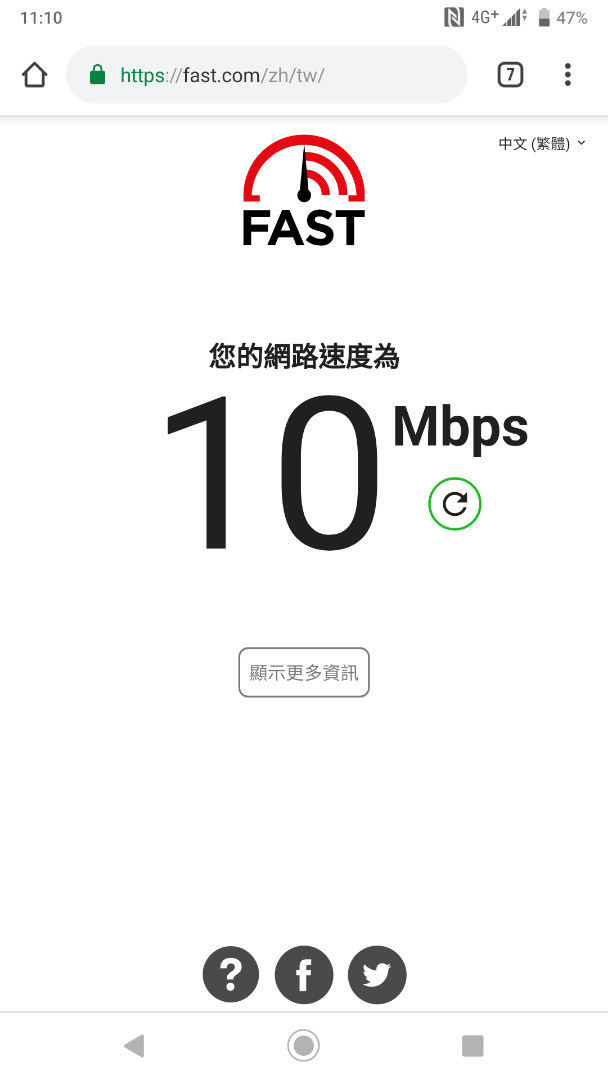Open the question mark help icon
The width and height of the screenshot is (608, 1080).
point(231,974)
